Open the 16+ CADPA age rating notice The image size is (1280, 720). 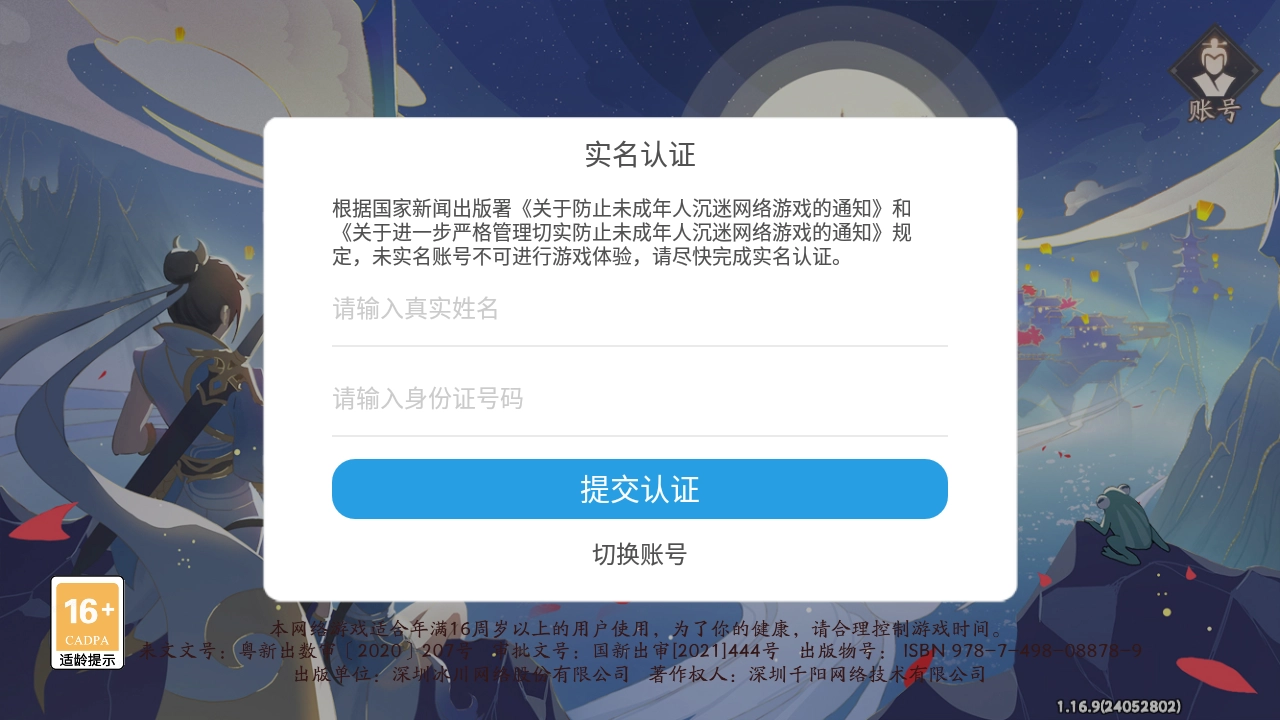pyautogui.click(x=87, y=622)
